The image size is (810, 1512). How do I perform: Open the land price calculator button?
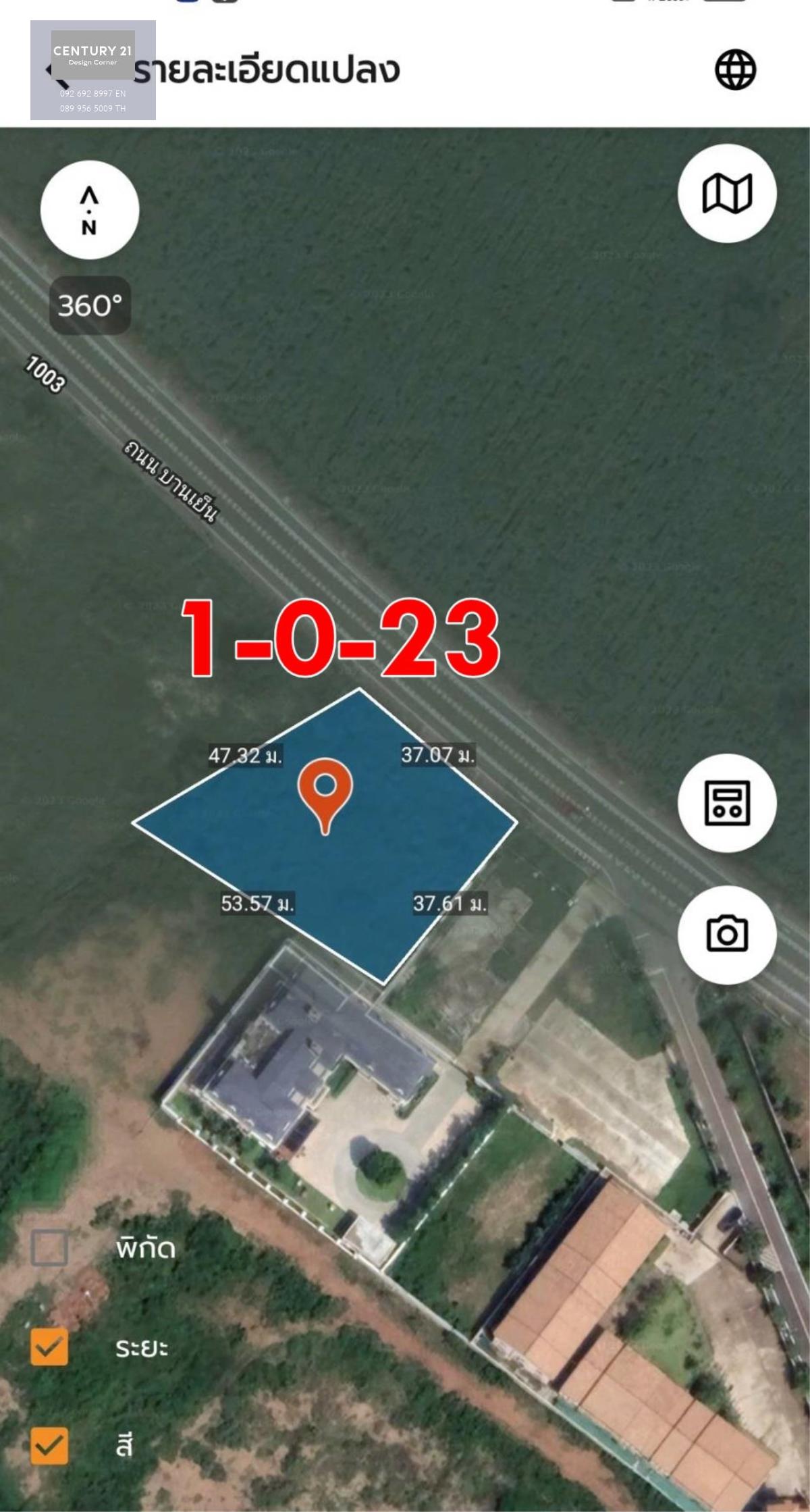[x=727, y=803]
